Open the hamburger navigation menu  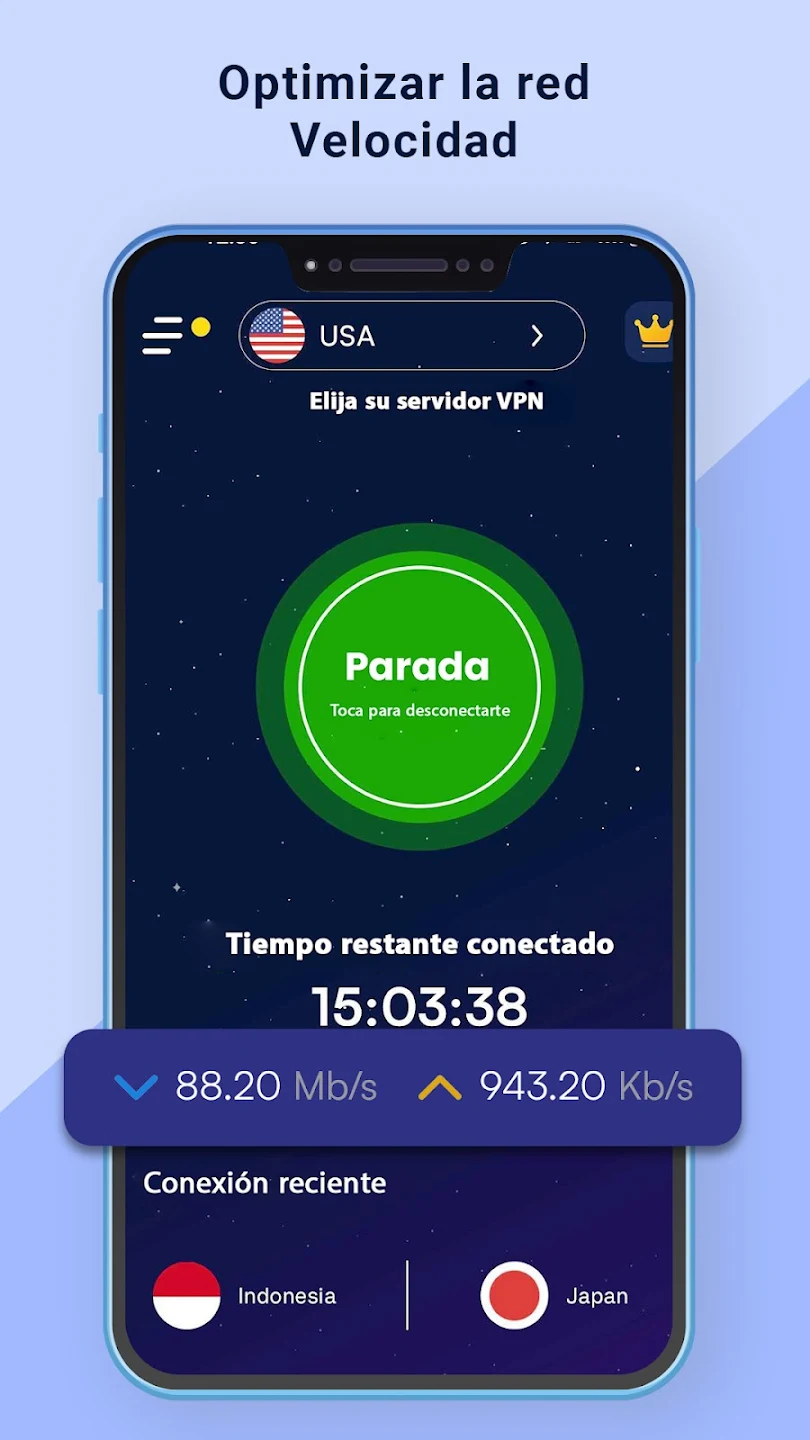tap(163, 337)
